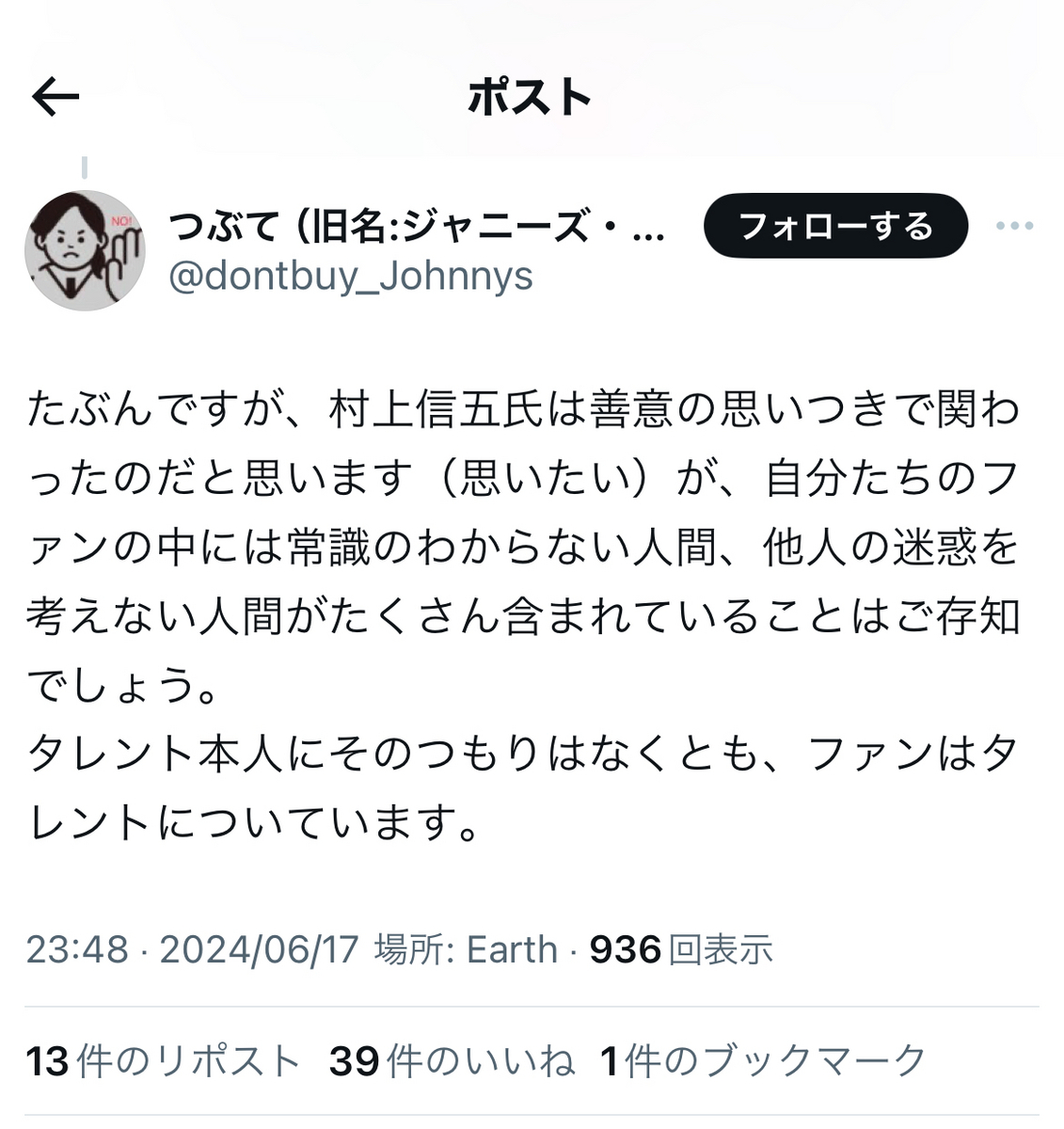
Task: Open the post's three-dot overflow menu
Action: click(x=1014, y=226)
